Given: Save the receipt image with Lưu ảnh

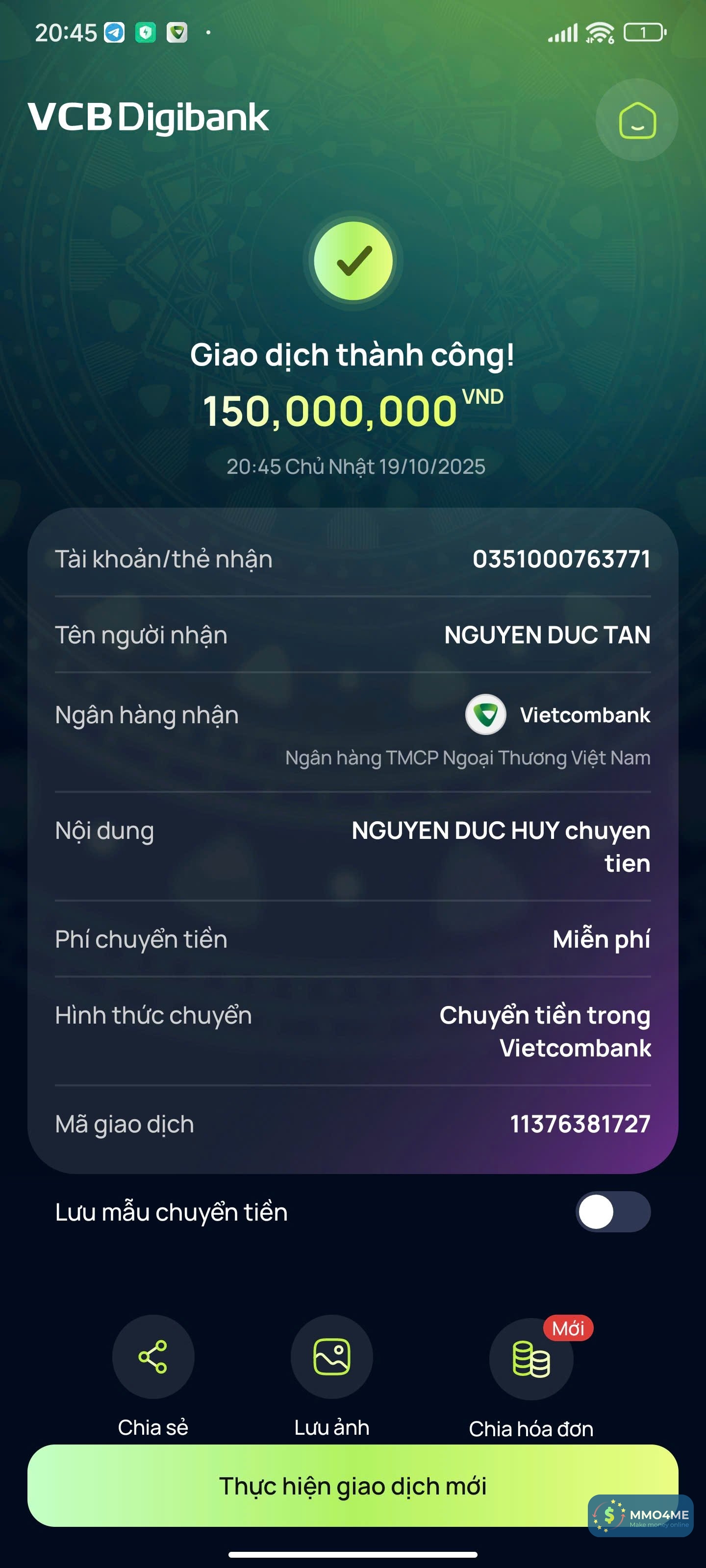Looking at the screenshot, I should pyautogui.click(x=331, y=1357).
